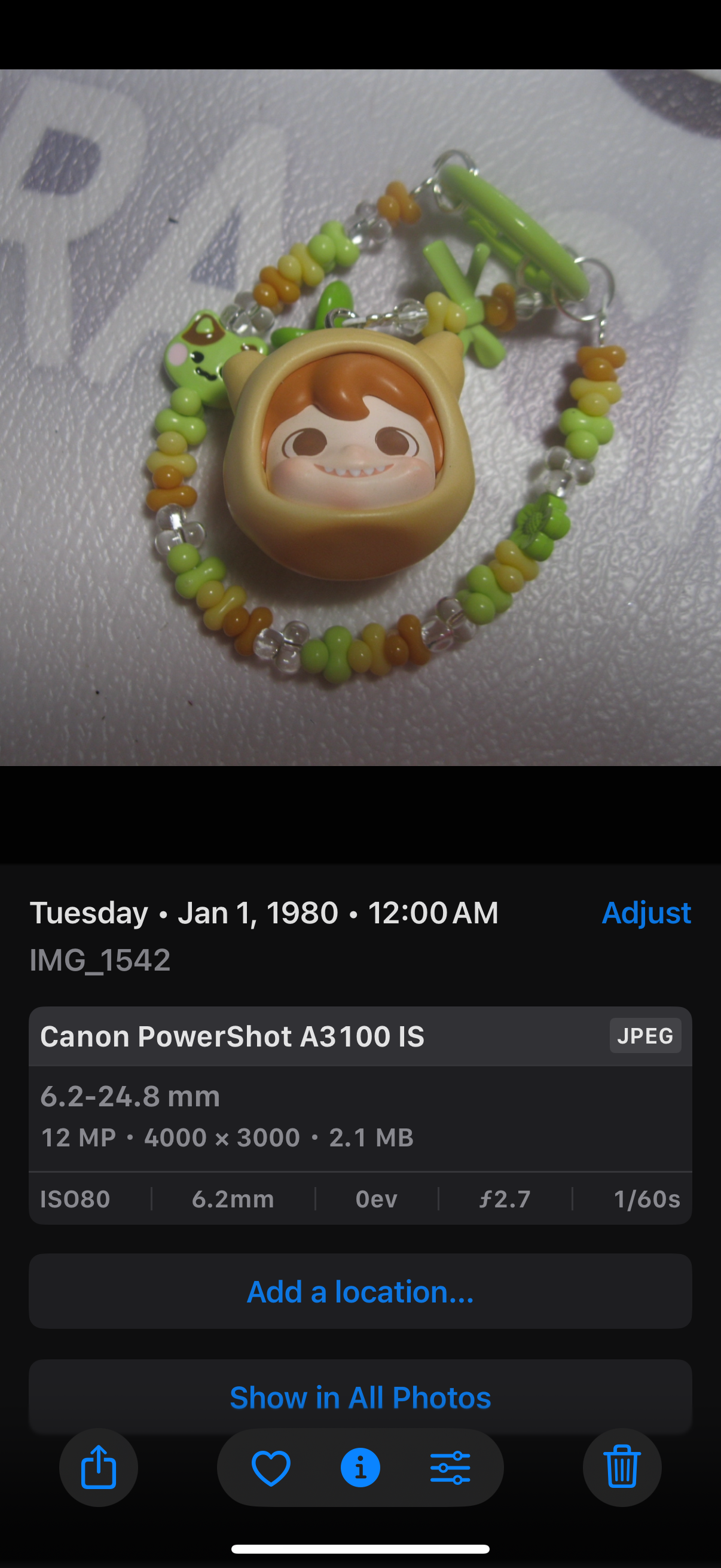Close the info panel via info icon
This screenshot has height=1568, width=721.
pyautogui.click(x=360, y=1468)
